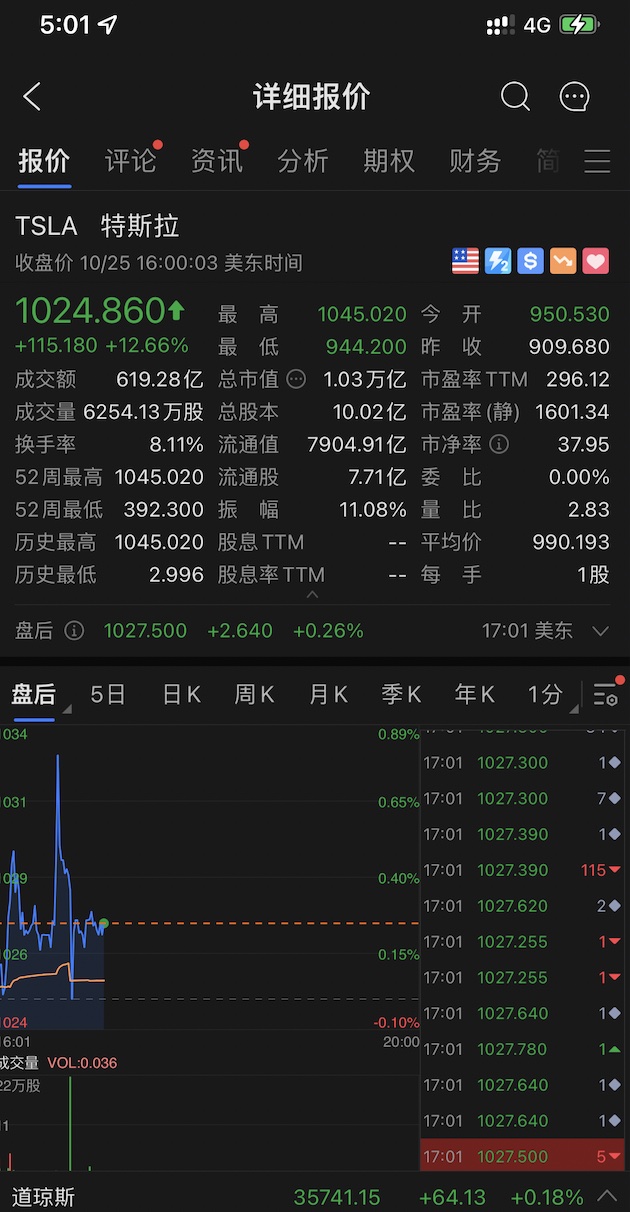630x1212 pixels.
Task: View the 财务 tab
Action: tap(475, 161)
